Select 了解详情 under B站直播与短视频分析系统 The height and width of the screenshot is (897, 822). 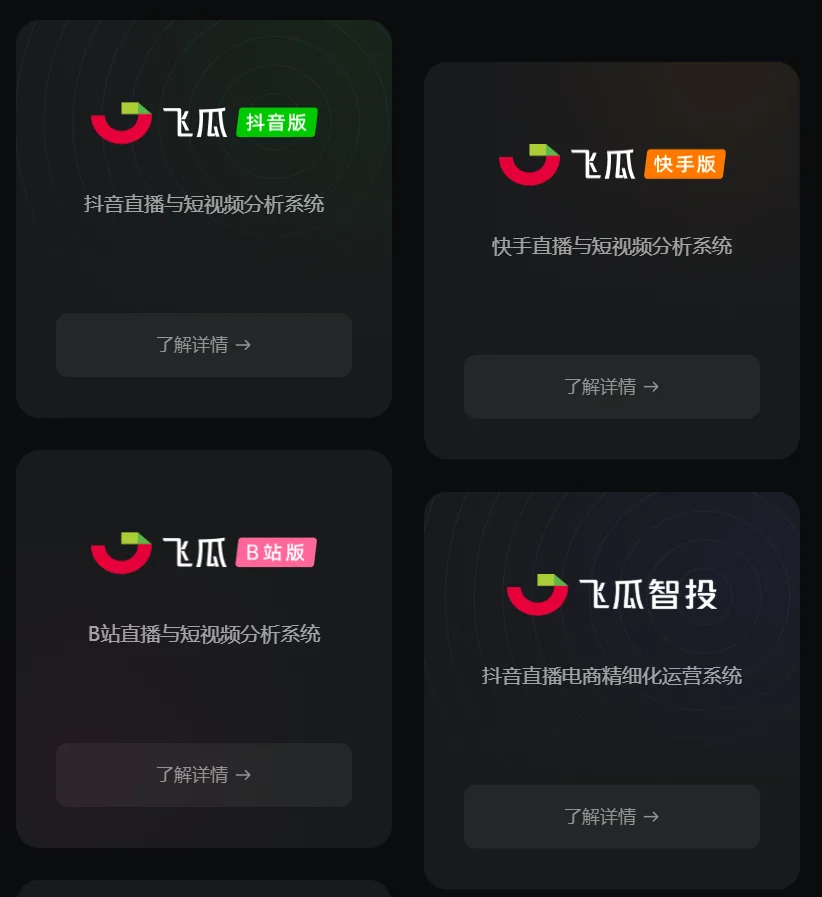pyautogui.click(x=204, y=775)
